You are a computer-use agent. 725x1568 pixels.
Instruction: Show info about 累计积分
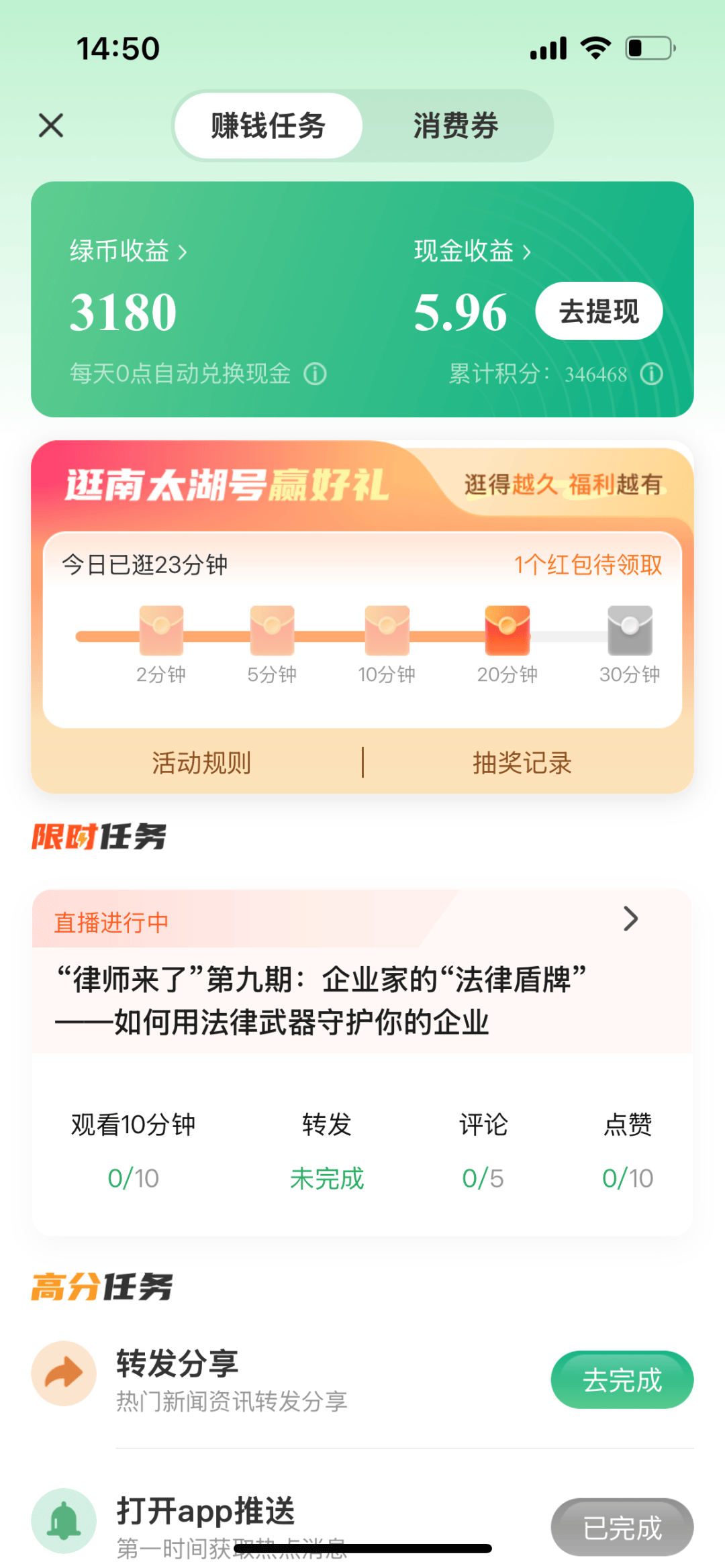651,374
